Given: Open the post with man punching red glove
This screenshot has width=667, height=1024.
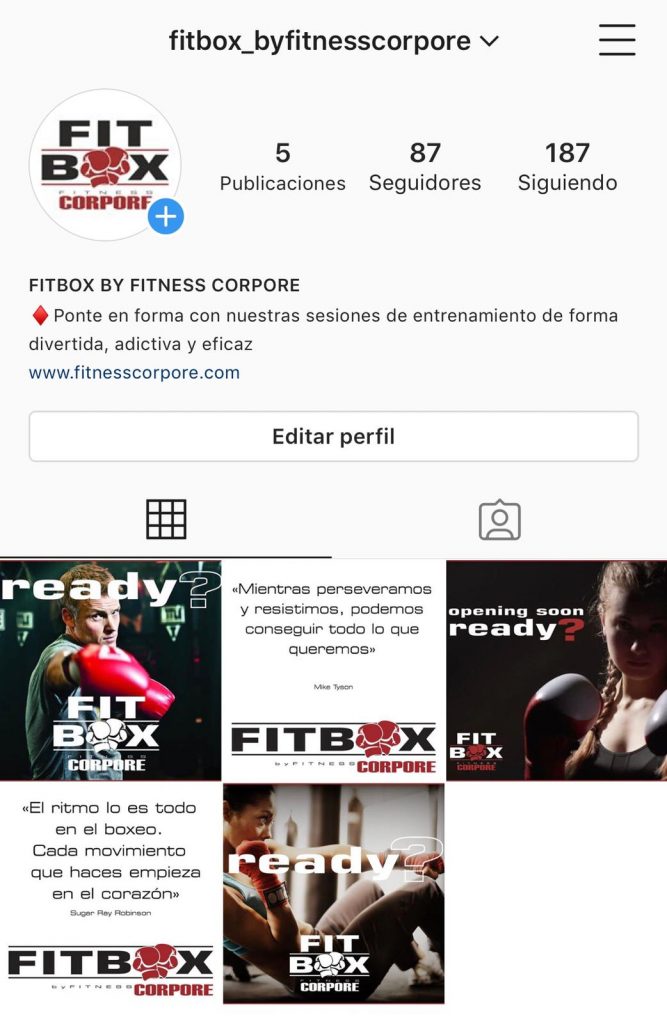Looking at the screenshot, I should [x=110, y=670].
